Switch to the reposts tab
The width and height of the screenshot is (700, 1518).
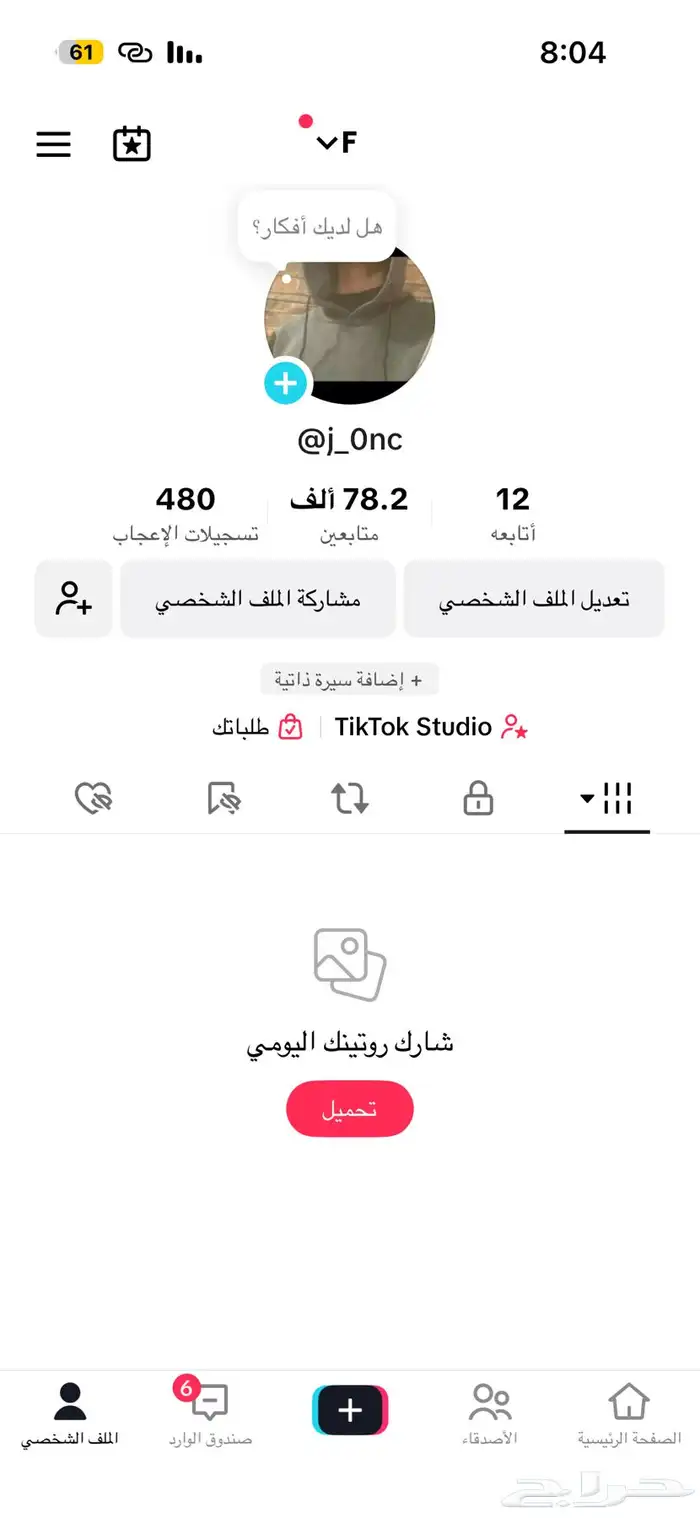pyautogui.click(x=350, y=798)
